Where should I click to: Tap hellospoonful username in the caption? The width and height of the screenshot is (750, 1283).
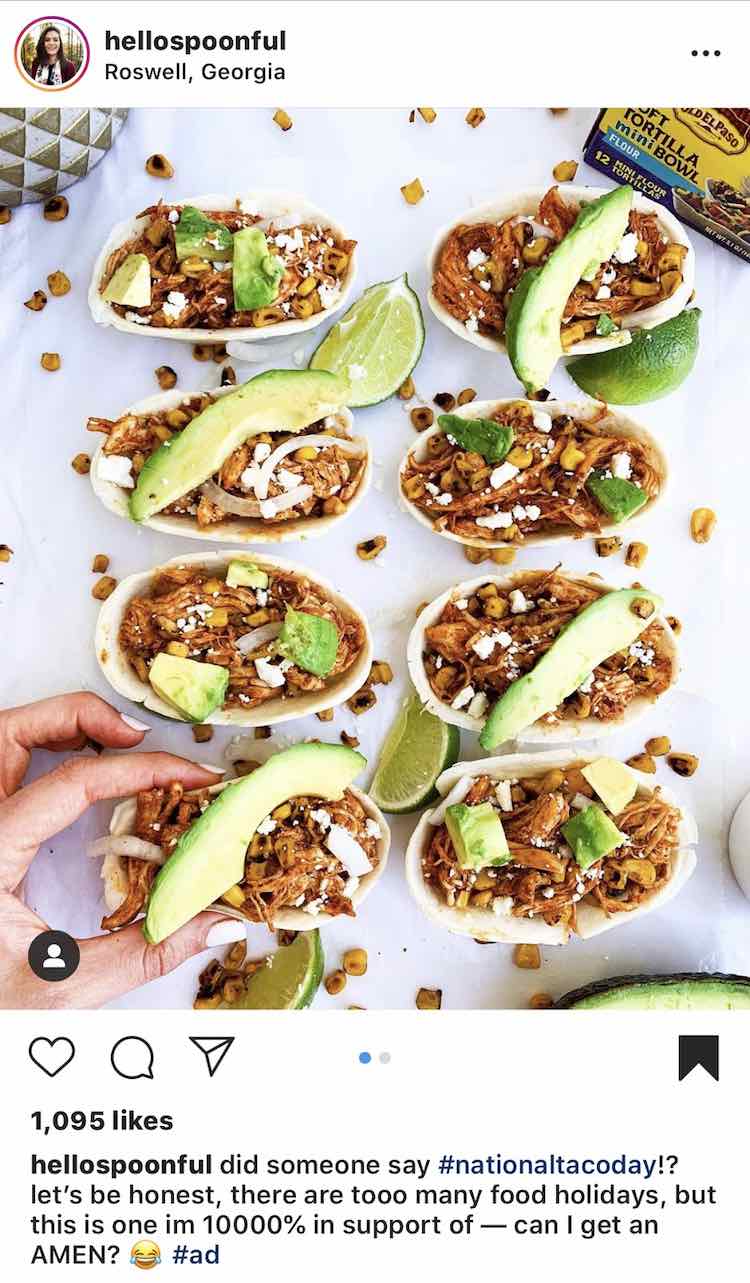coord(122,1165)
